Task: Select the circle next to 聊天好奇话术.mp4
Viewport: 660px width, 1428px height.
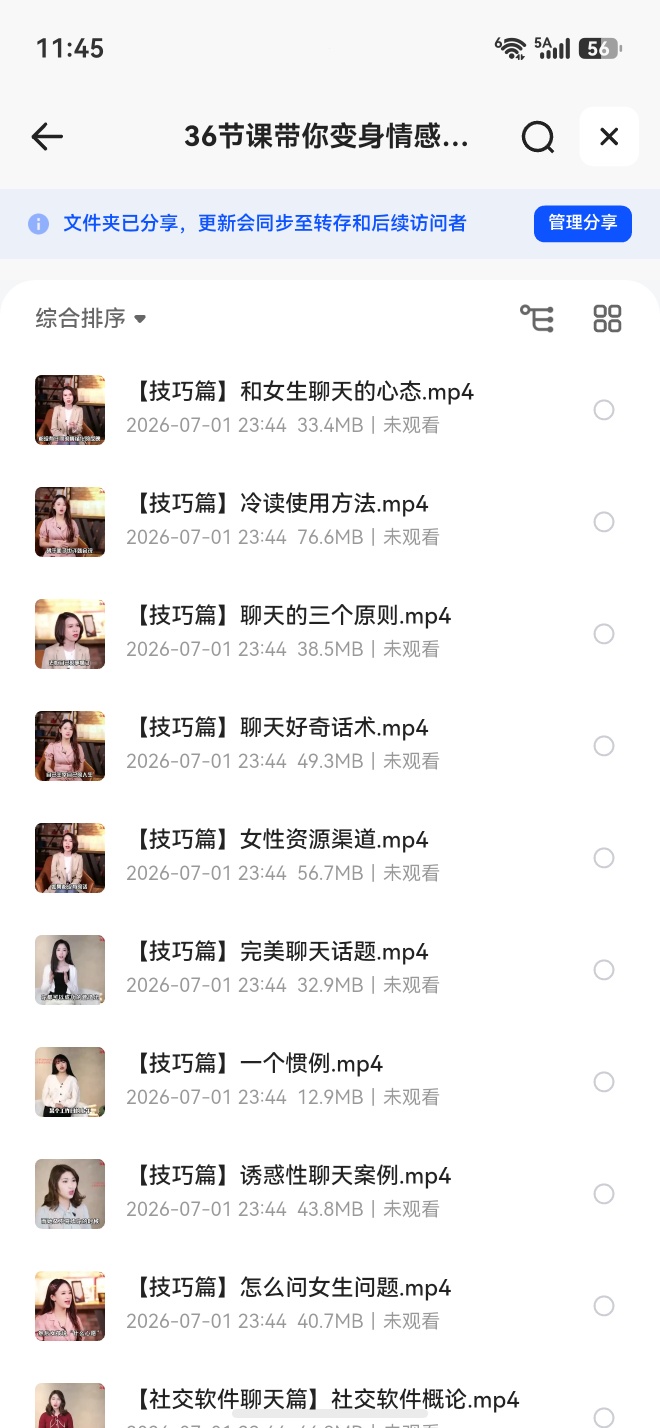Action: (x=604, y=746)
